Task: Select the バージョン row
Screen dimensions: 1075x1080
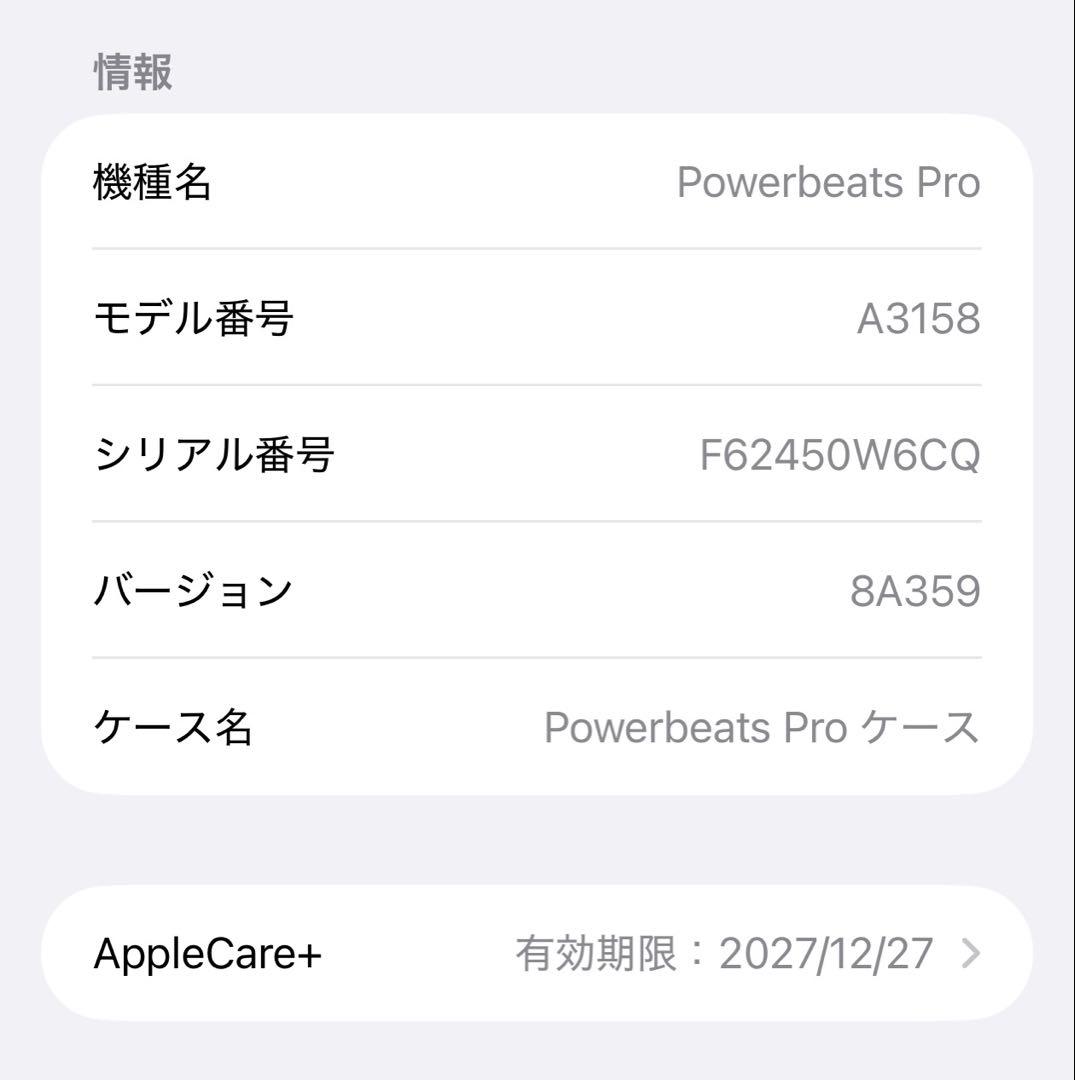Action: (537, 590)
